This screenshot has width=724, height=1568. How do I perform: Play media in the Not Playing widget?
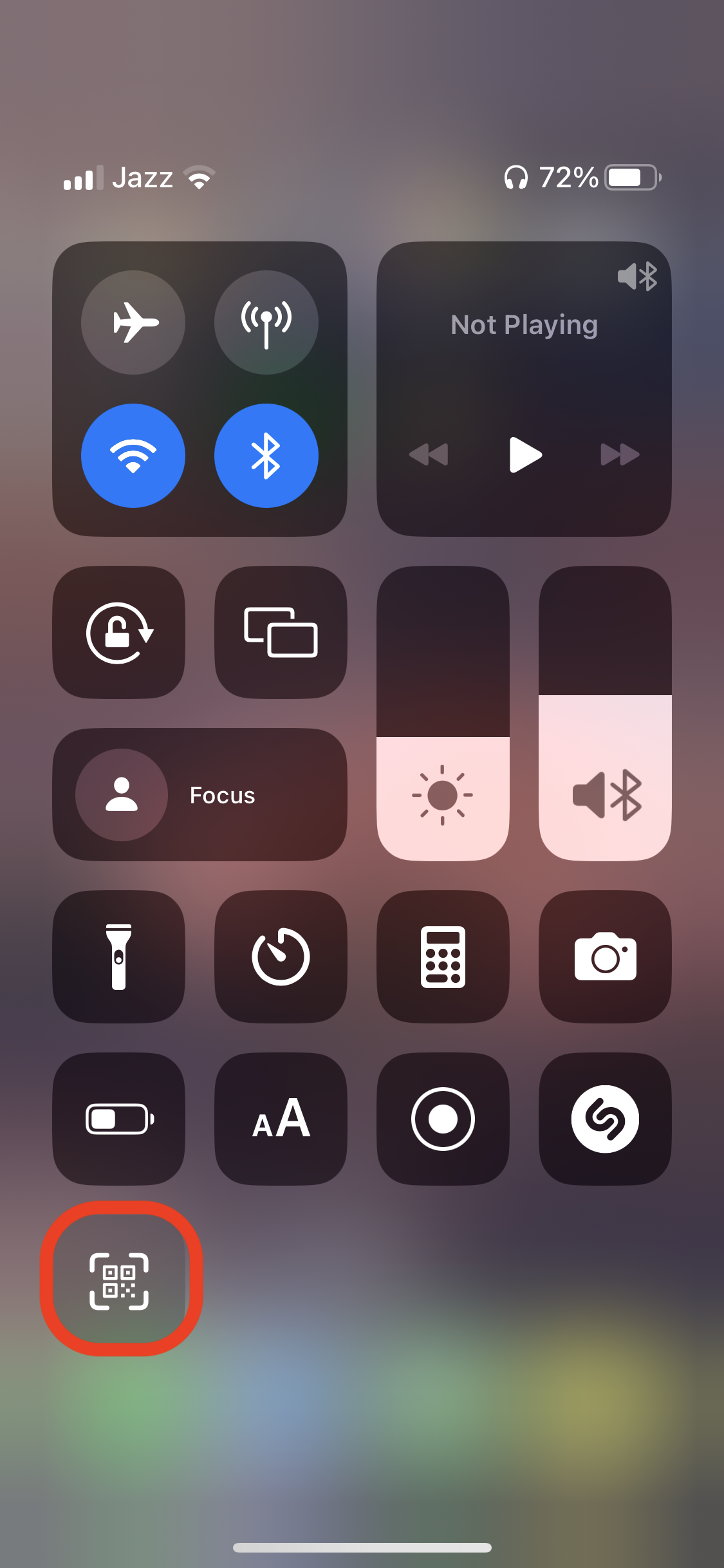[524, 454]
